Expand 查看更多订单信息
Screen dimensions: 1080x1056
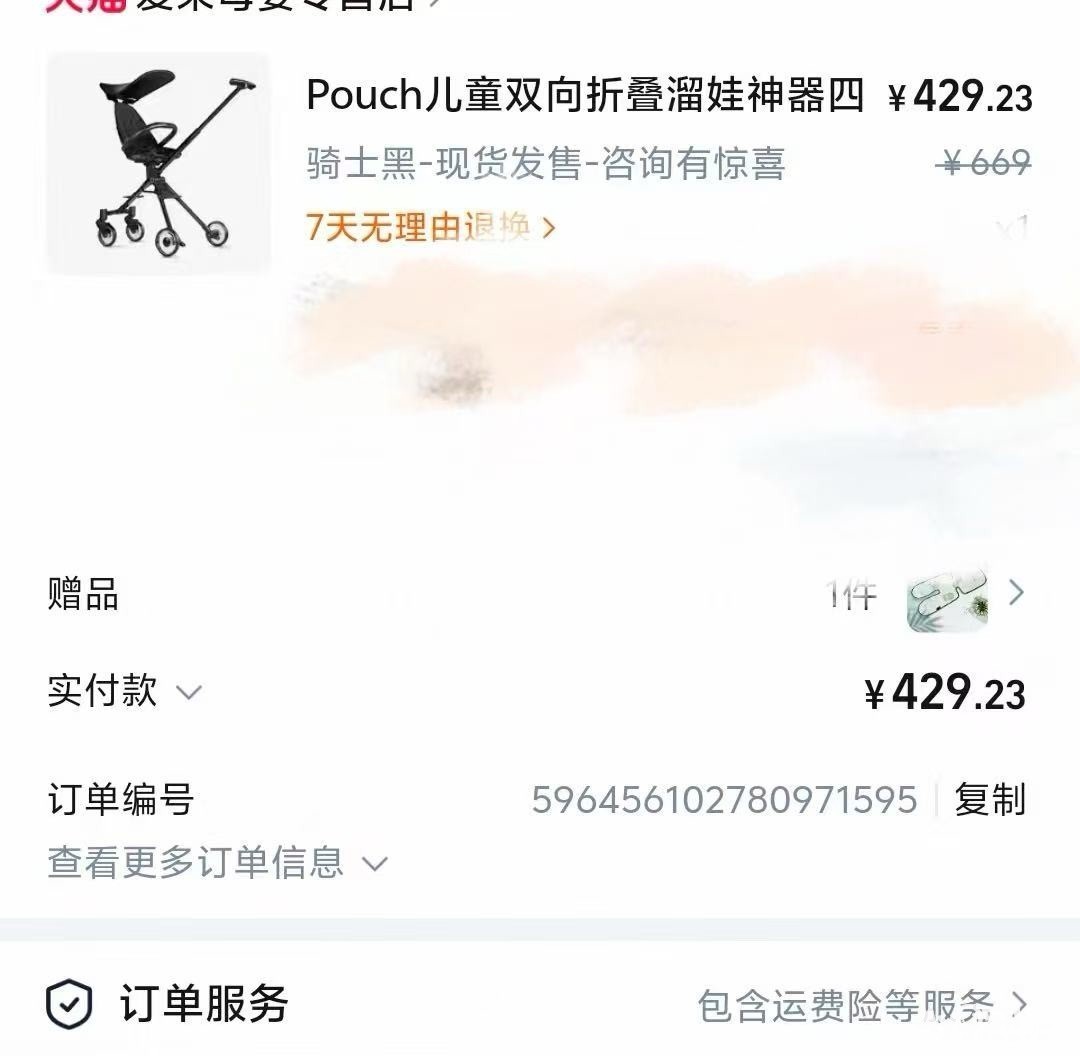[218, 862]
